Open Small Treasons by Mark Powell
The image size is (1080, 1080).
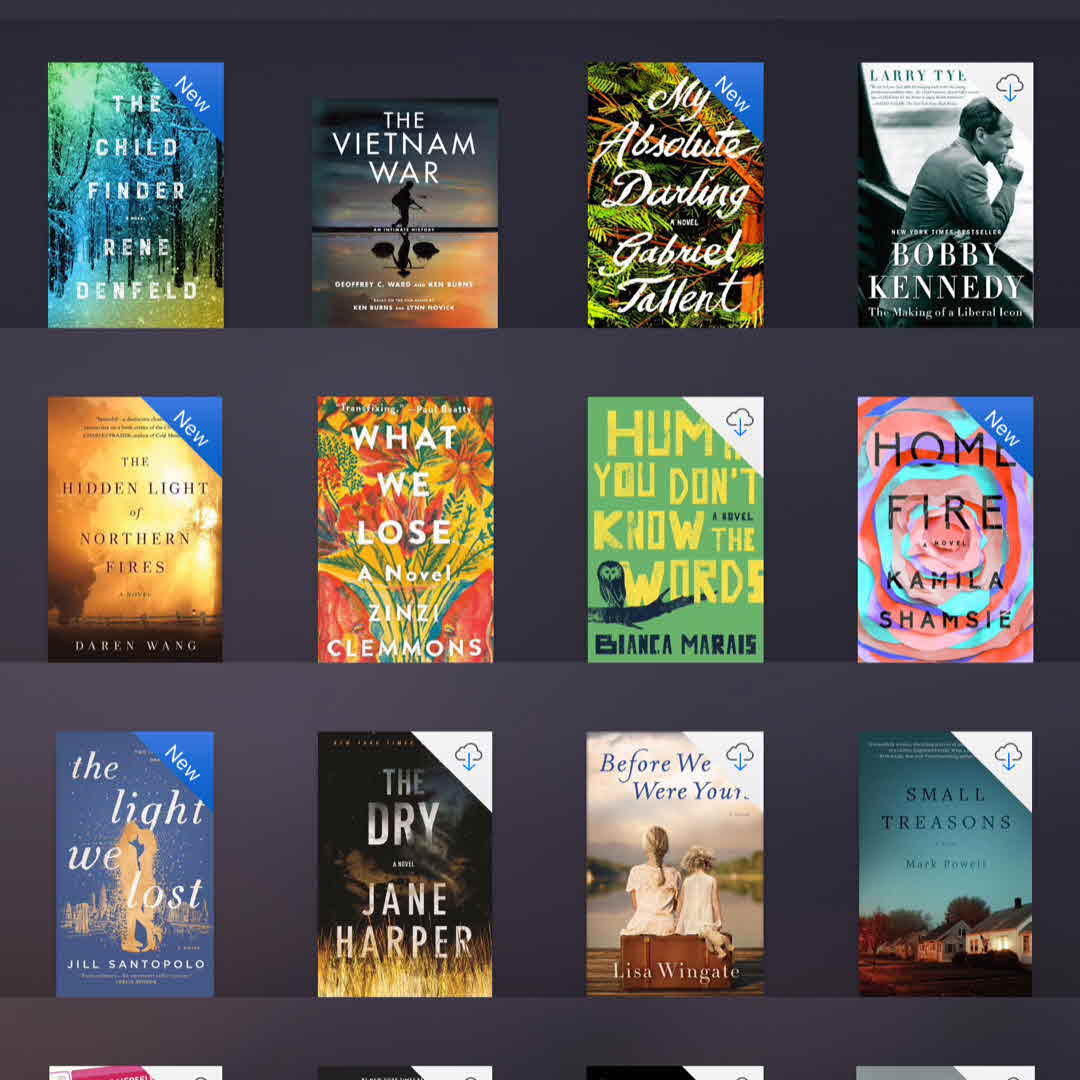[x=945, y=865]
